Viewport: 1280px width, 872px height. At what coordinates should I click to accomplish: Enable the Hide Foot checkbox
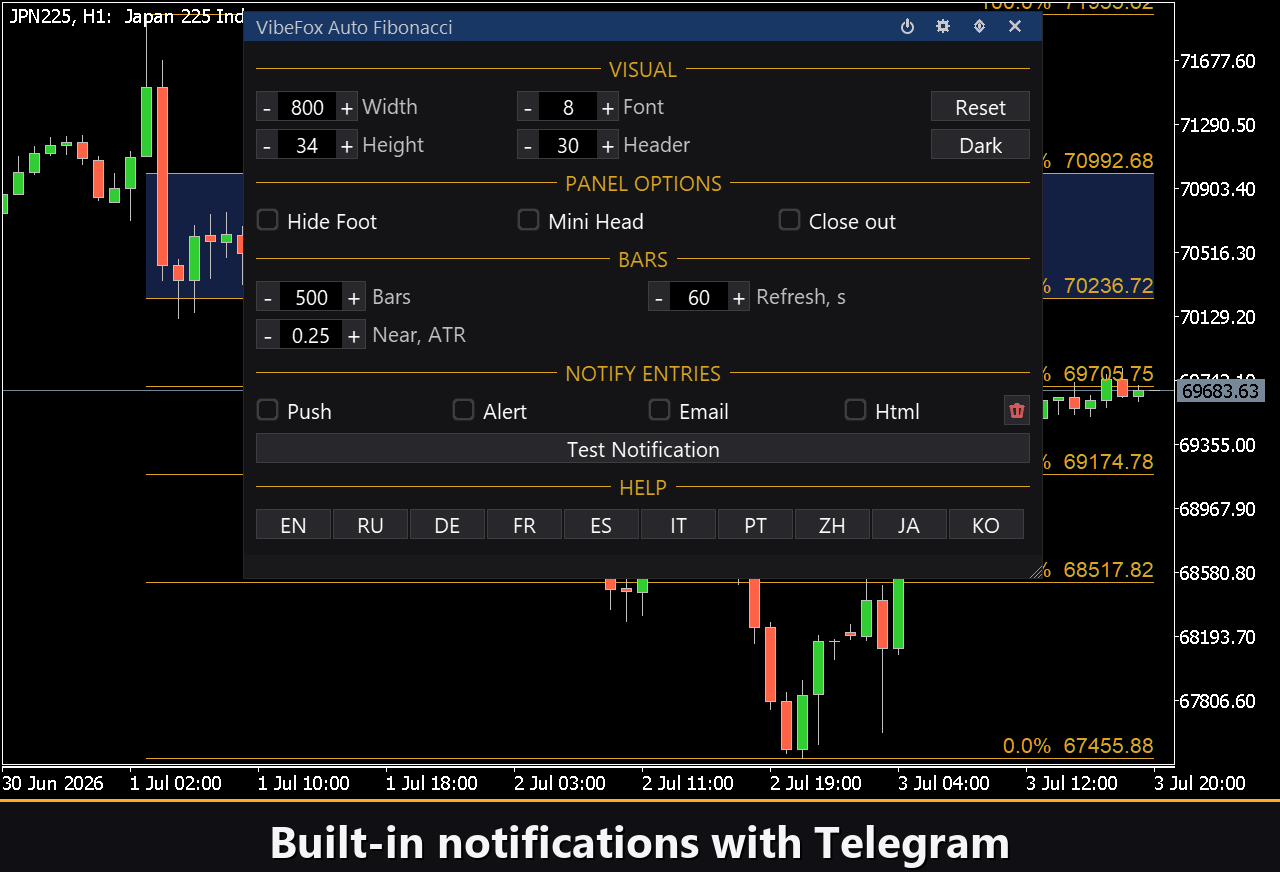267,220
